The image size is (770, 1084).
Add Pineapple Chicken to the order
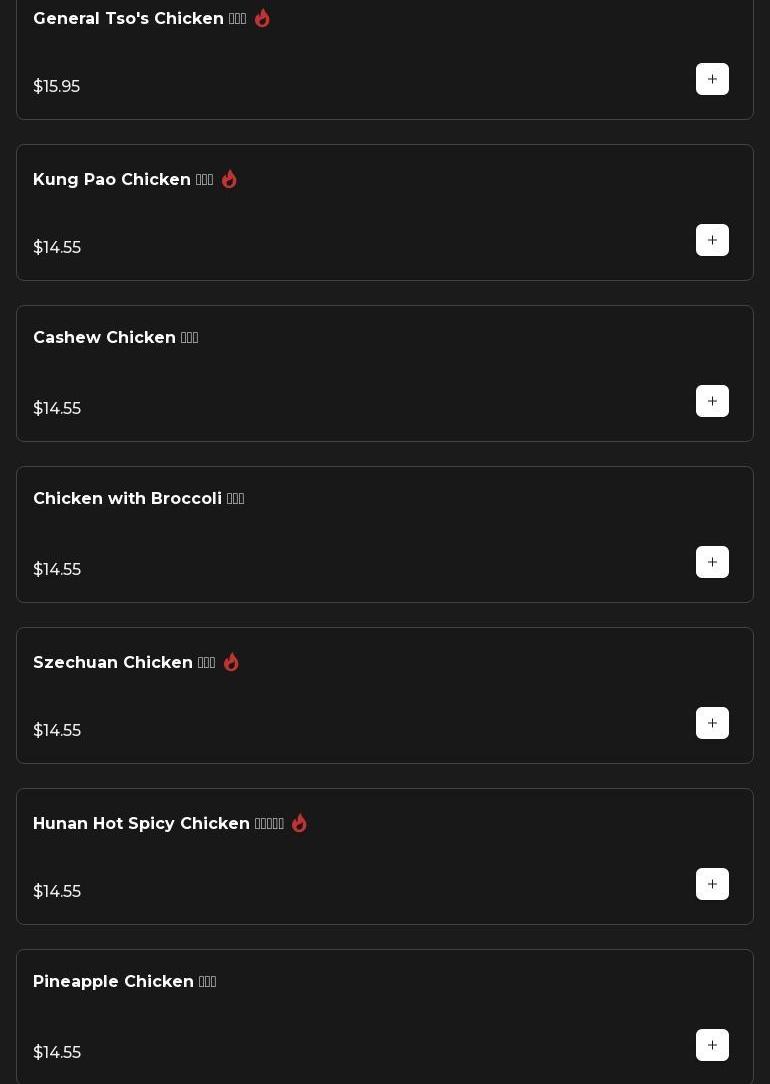coord(712,1045)
